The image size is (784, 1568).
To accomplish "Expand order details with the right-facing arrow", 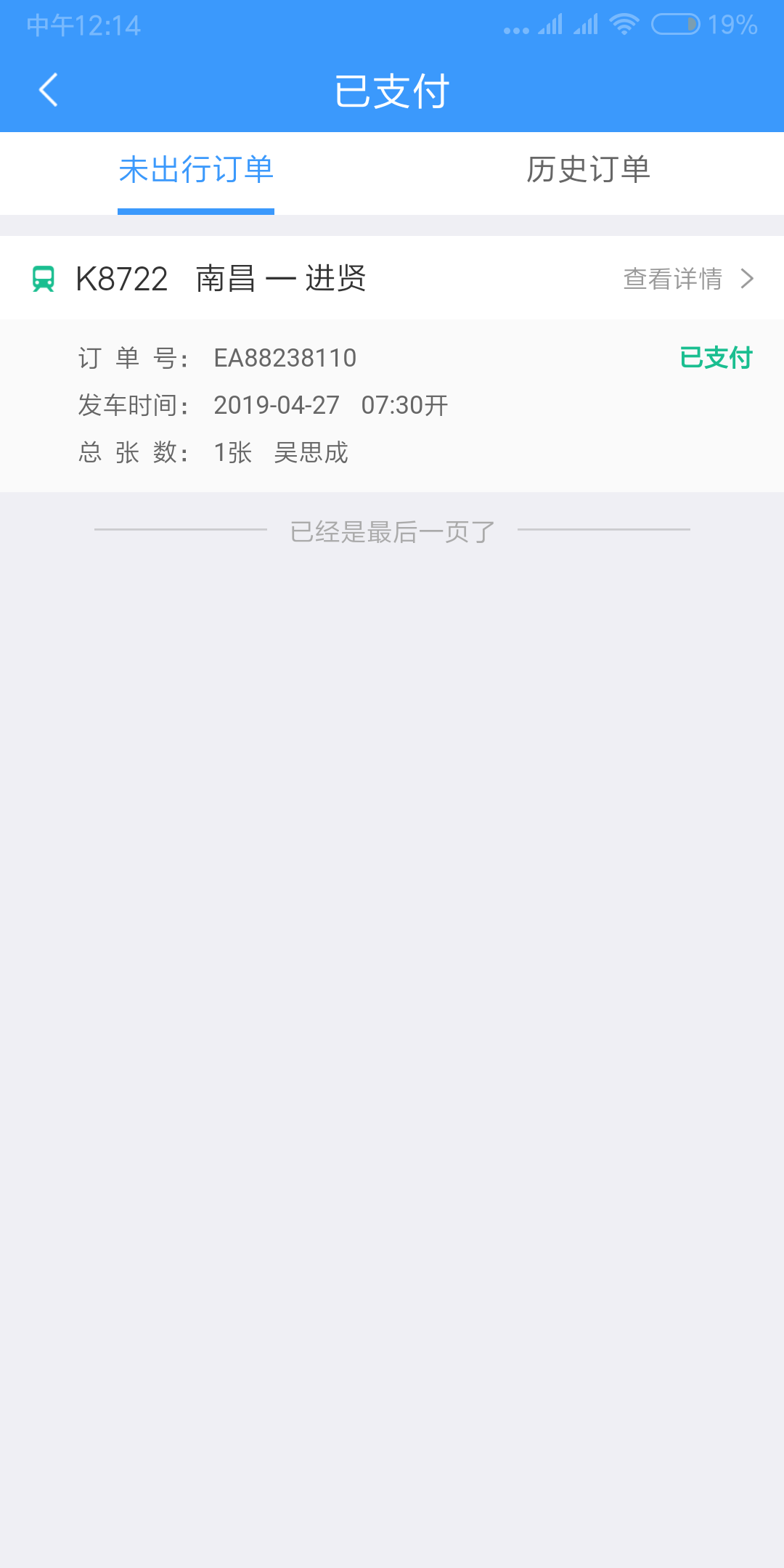I will pos(749,278).
